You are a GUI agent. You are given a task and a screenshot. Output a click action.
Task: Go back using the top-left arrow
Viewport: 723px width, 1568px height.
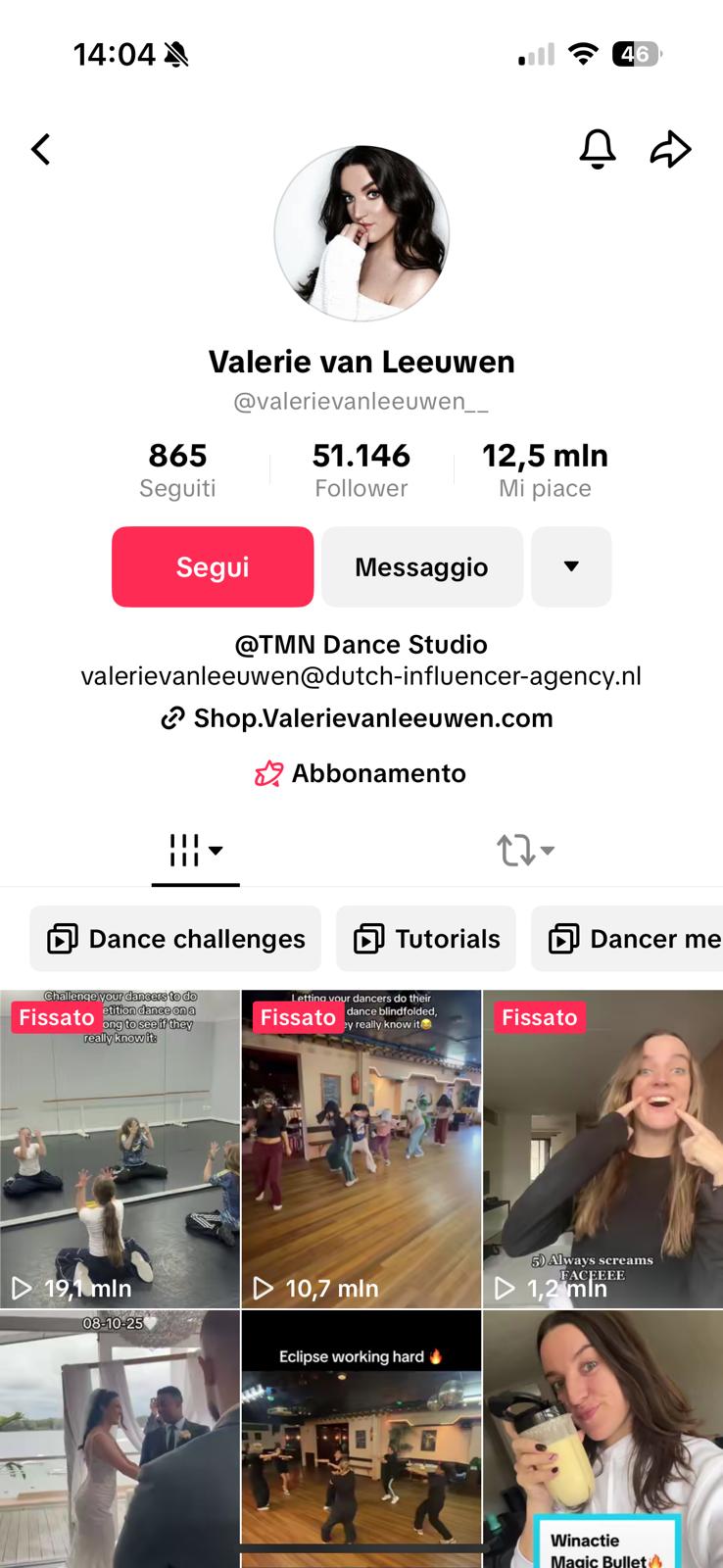point(41,150)
